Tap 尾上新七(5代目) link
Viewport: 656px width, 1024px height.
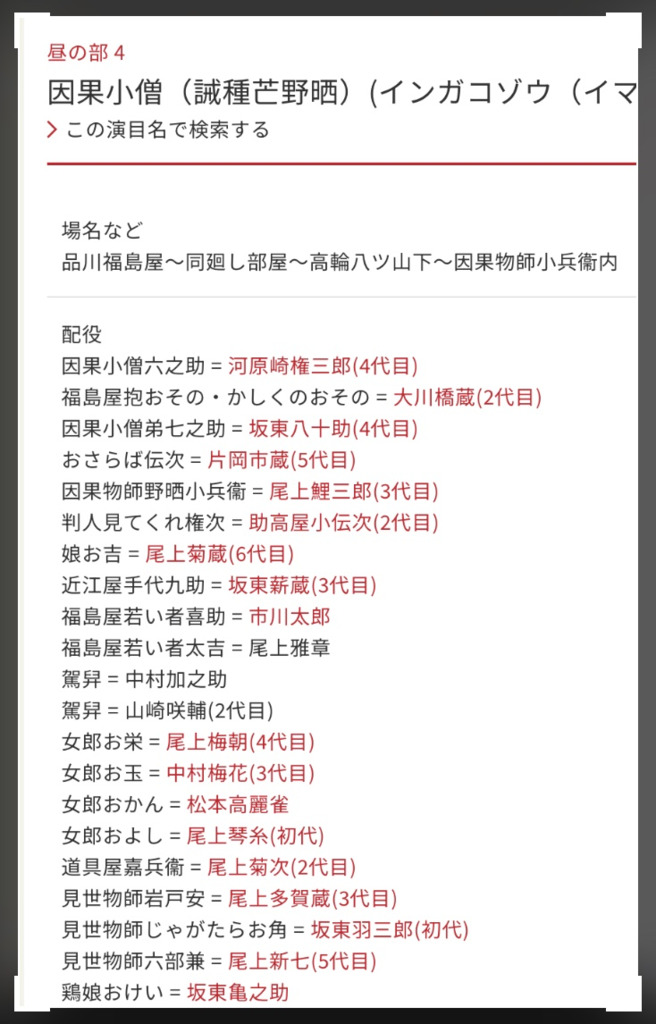(x=302, y=961)
